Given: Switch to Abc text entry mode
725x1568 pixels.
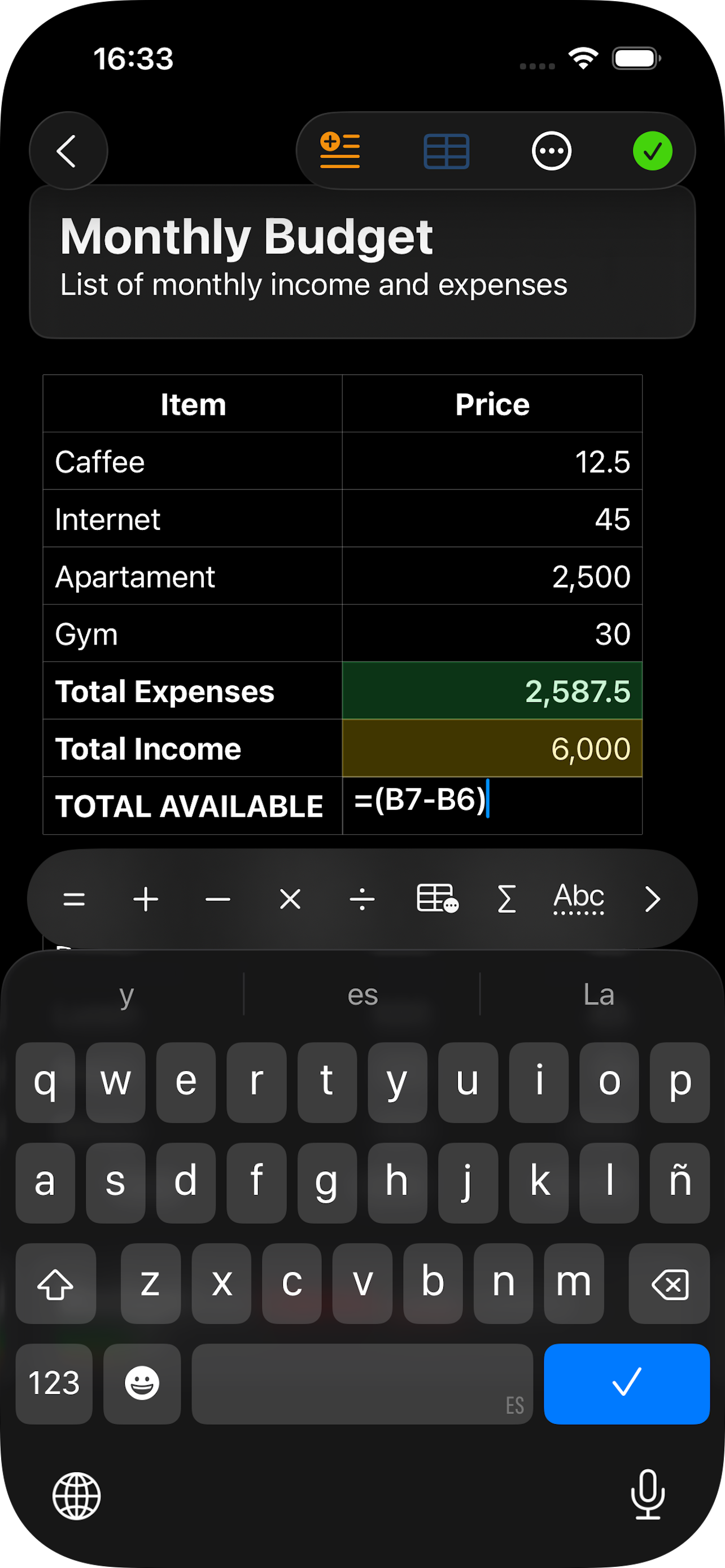Looking at the screenshot, I should pos(579,898).
